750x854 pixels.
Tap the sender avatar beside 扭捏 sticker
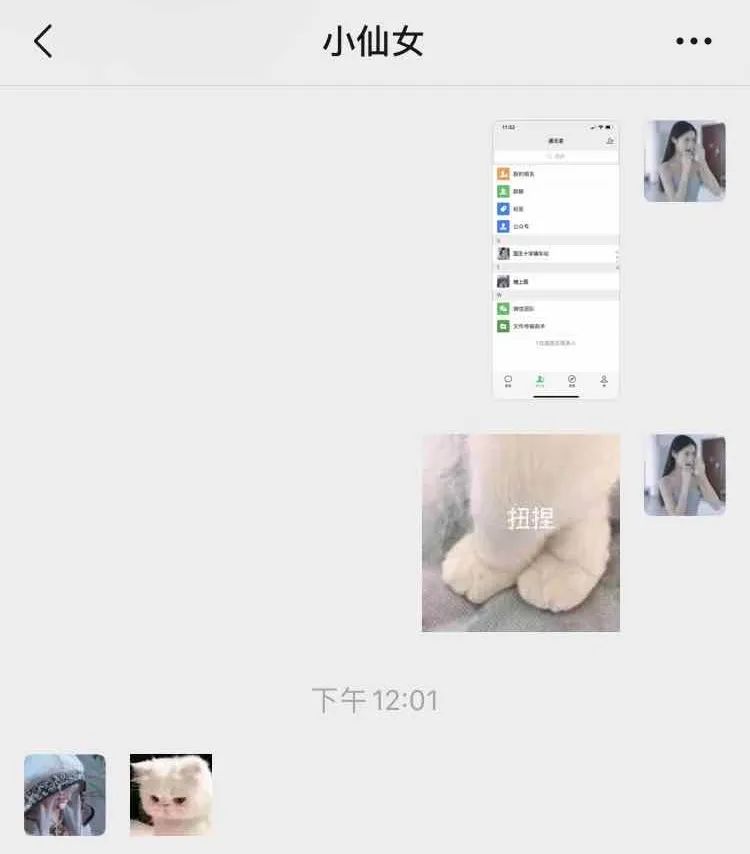(x=685, y=475)
